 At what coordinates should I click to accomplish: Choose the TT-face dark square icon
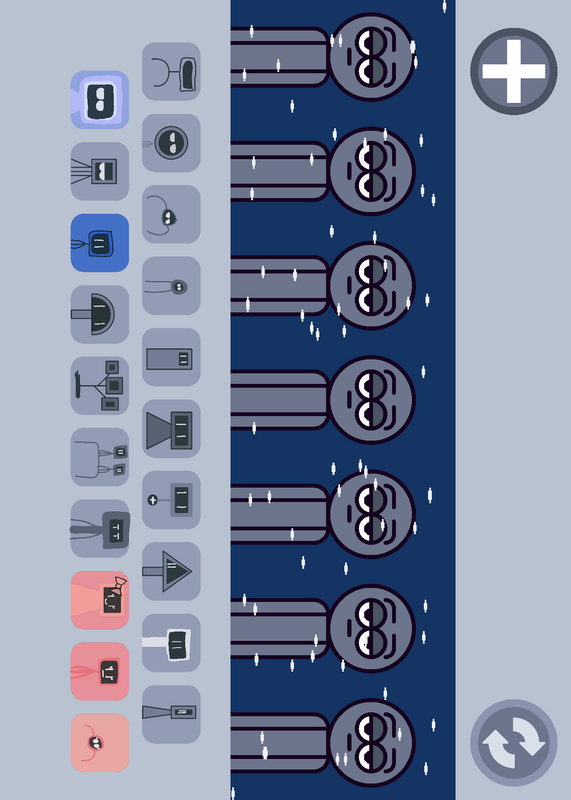pos(100,528)
